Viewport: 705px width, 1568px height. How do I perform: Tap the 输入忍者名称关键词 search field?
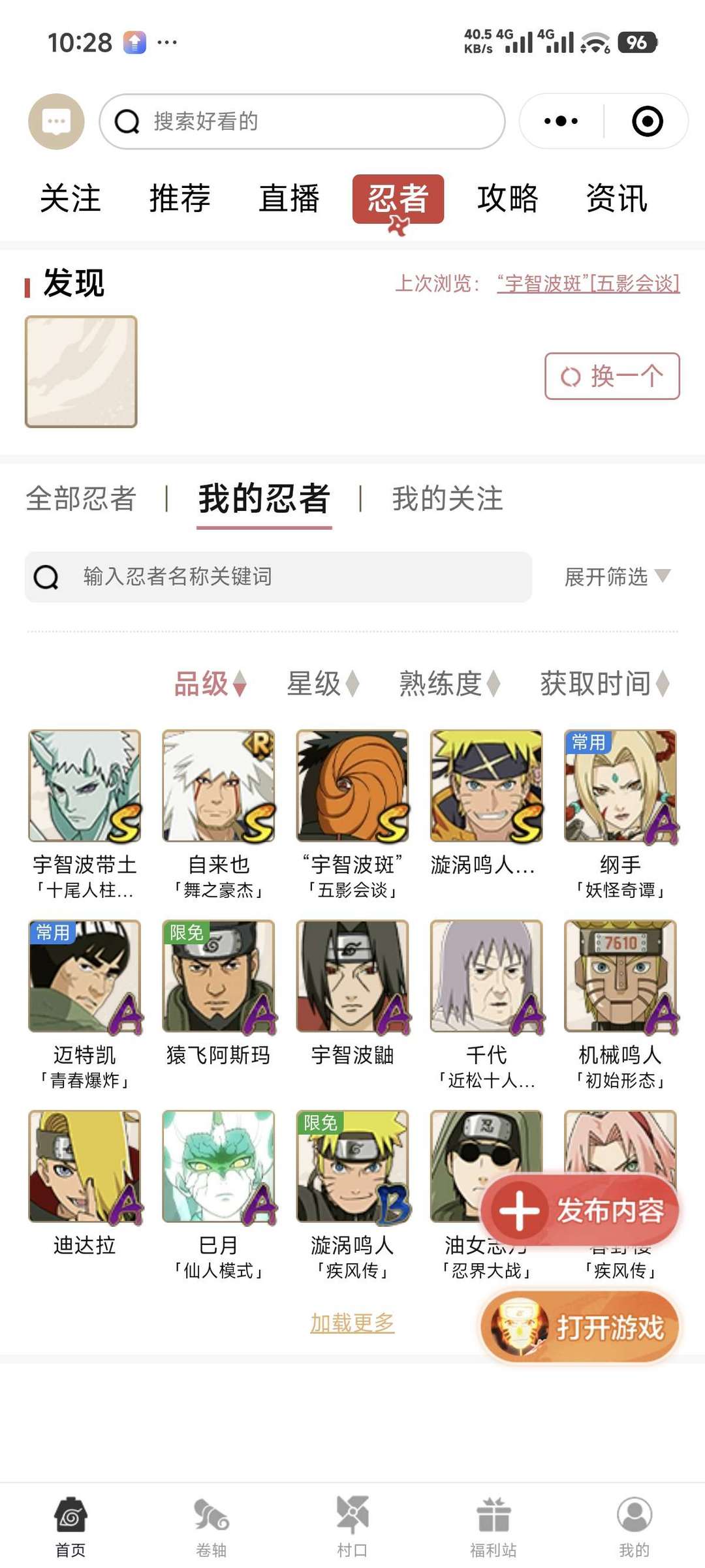pyautogui.click(x=278, y=577)
